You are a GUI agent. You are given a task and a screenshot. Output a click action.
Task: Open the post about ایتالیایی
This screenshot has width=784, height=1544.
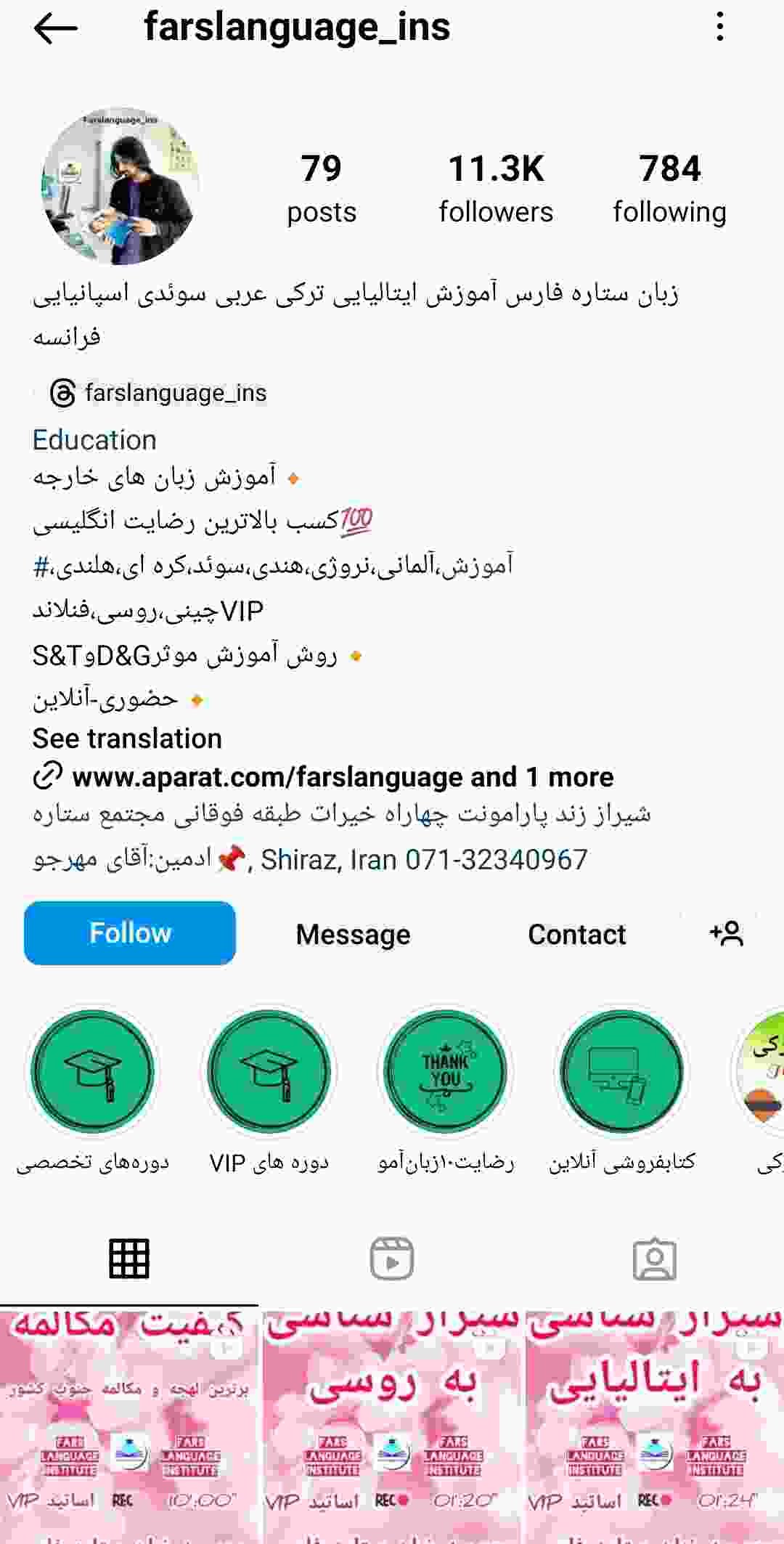654,1426
